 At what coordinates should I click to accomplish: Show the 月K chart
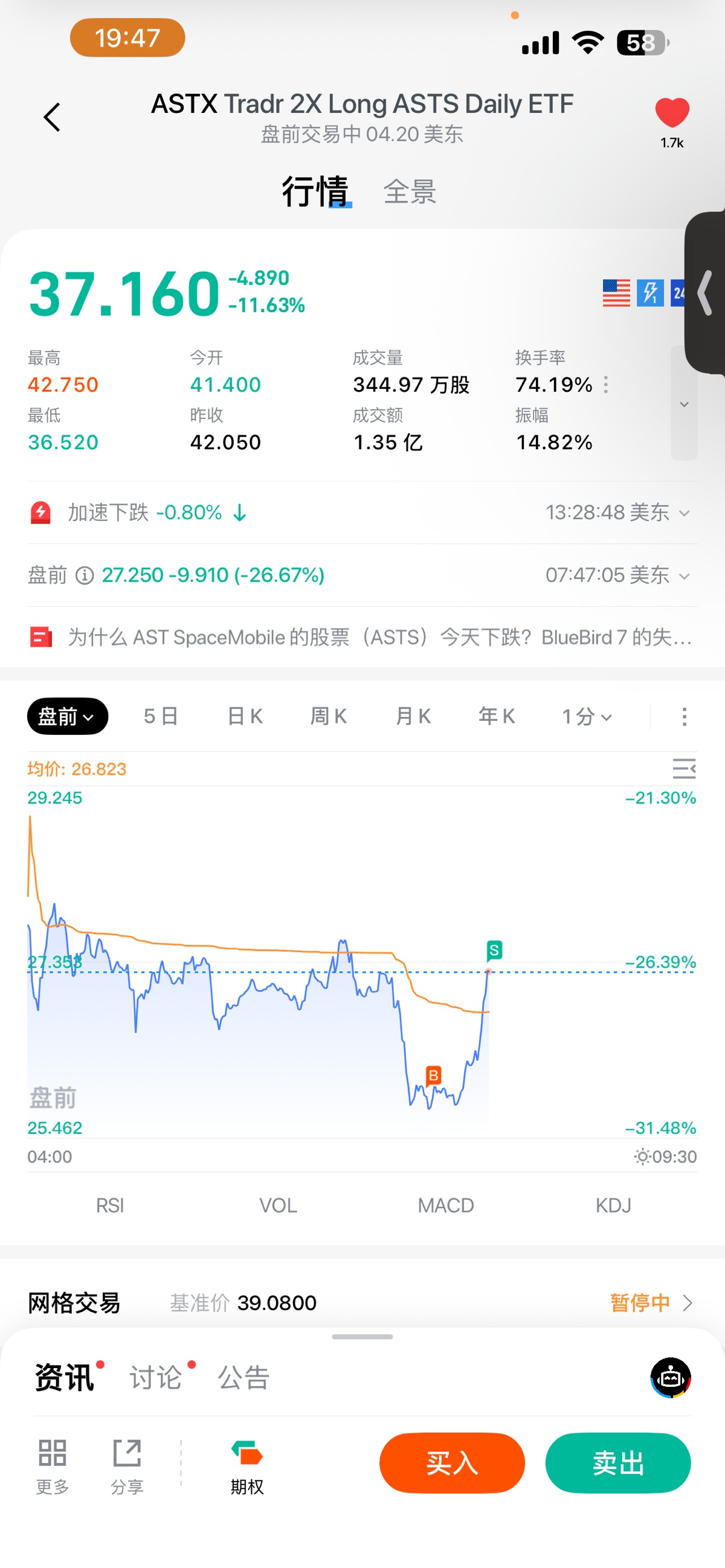tap(413, 717)
